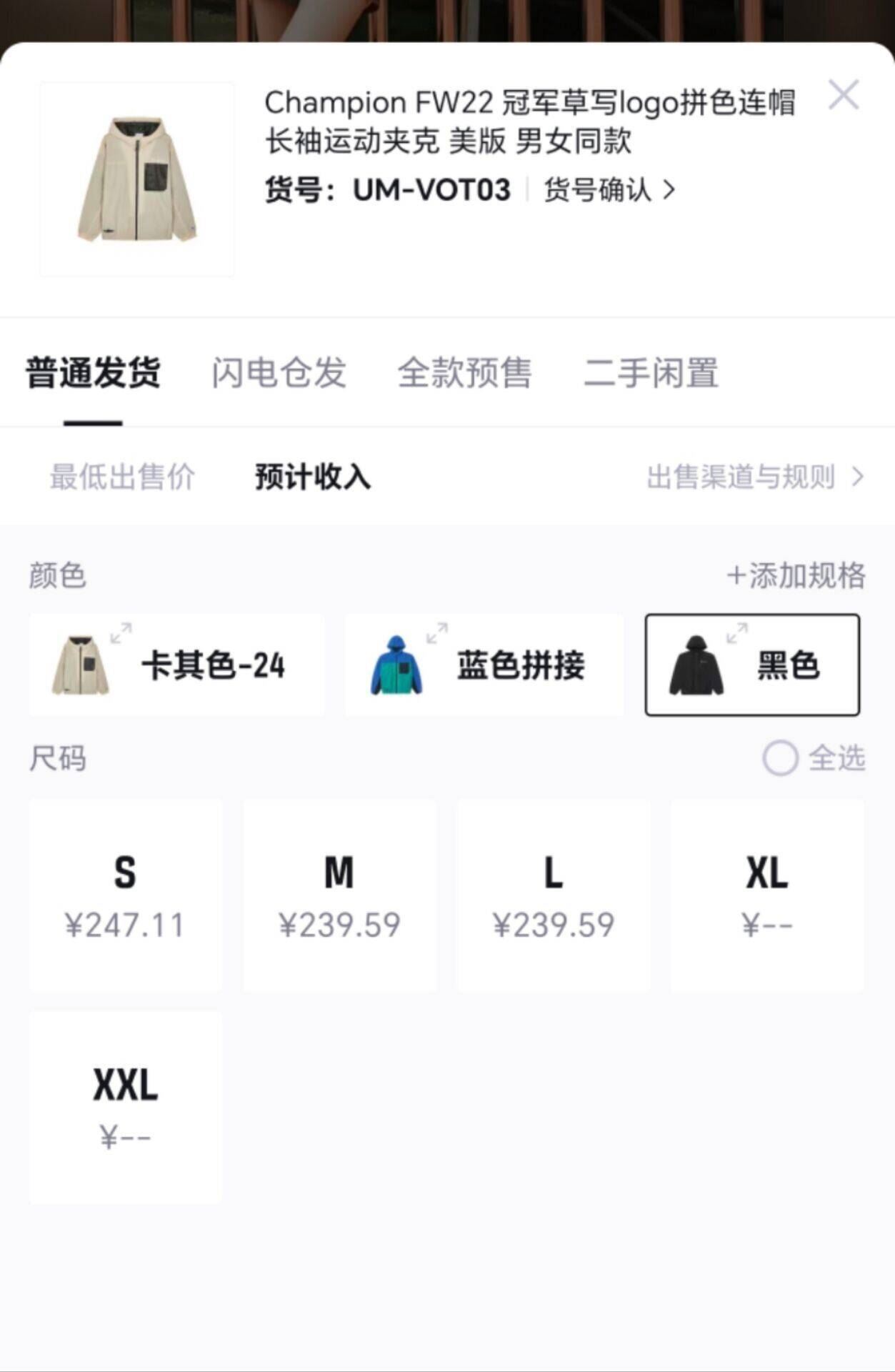Tap +添加规格 to add a spec
The width and height of the screenshot is (895, 1372).
(796, 575)
